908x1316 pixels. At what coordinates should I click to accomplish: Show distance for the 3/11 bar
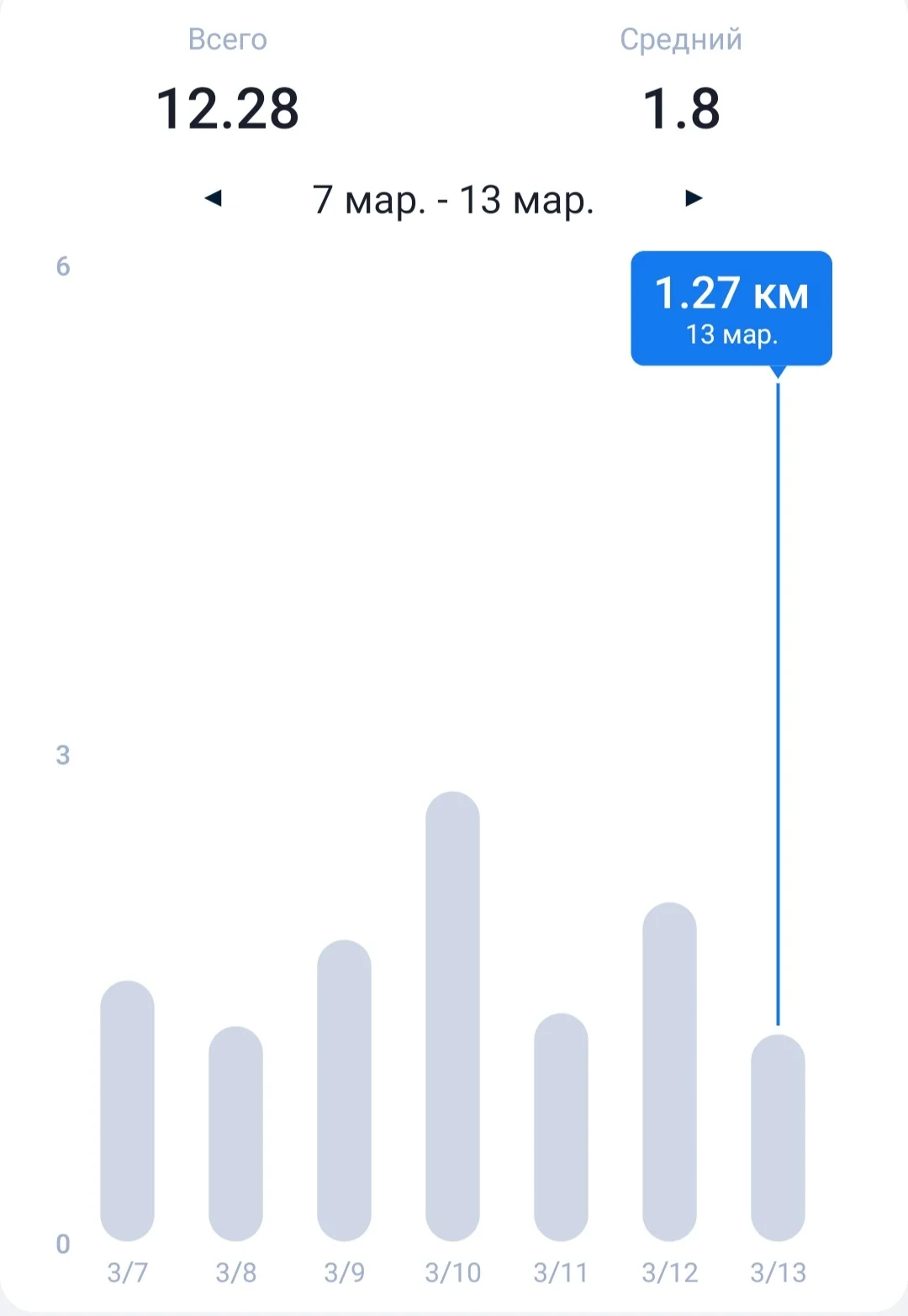(561, 1127)
